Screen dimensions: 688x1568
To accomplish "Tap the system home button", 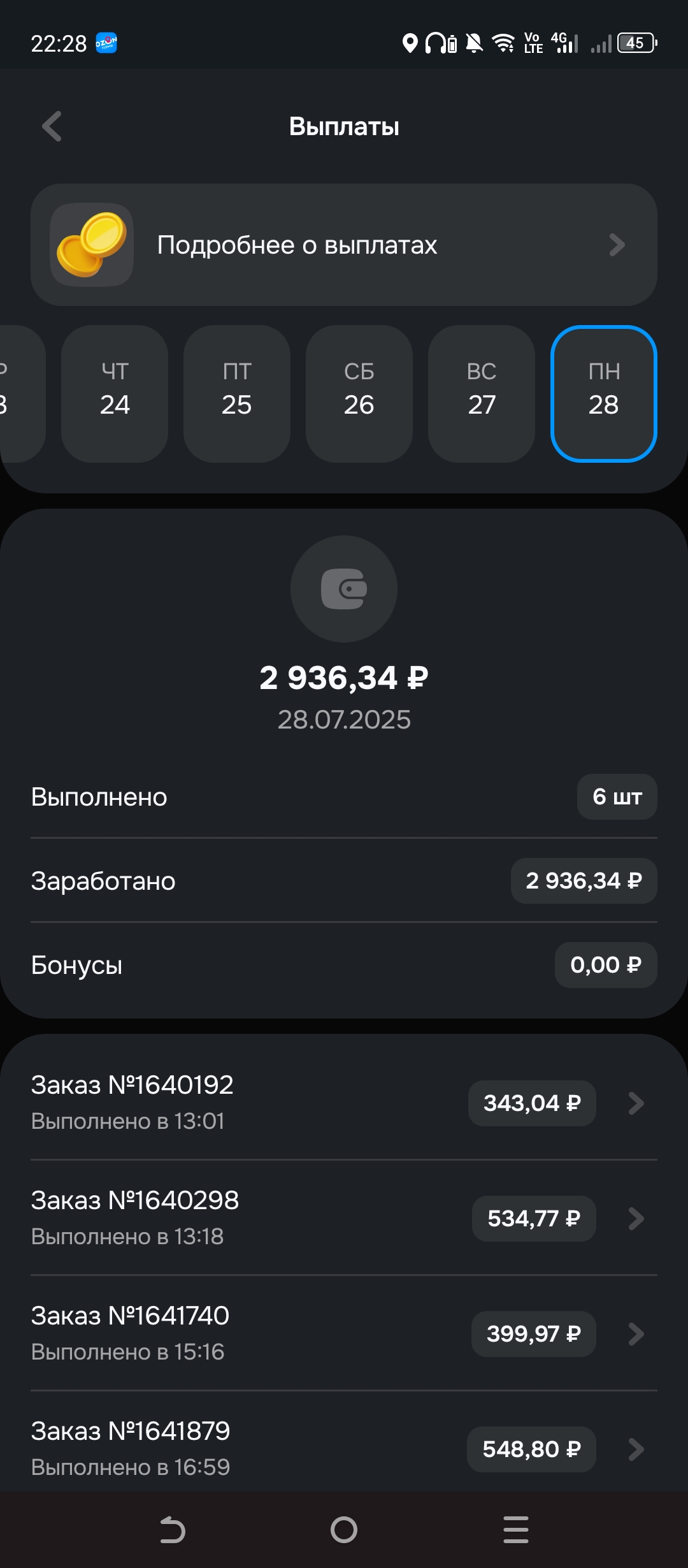I will click(x=344, y=1530).
